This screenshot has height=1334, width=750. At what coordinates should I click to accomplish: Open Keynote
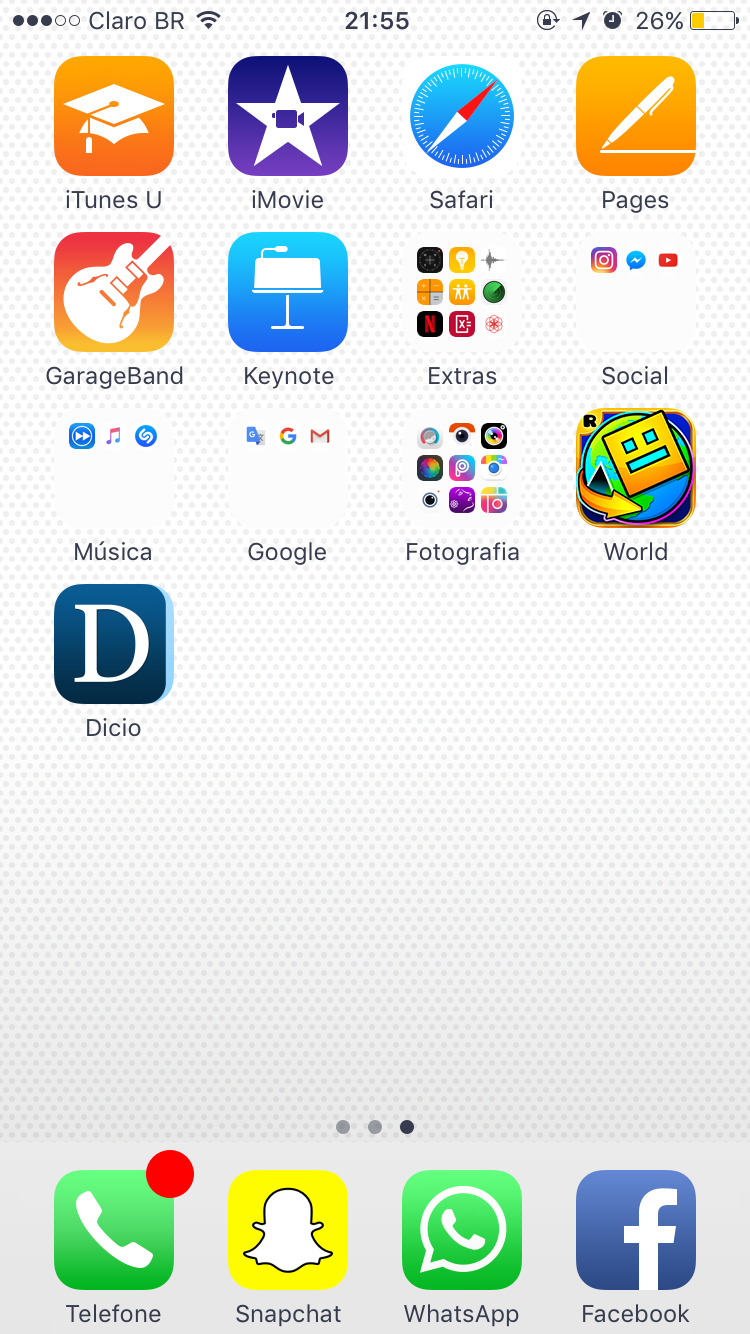click(288, 292)
